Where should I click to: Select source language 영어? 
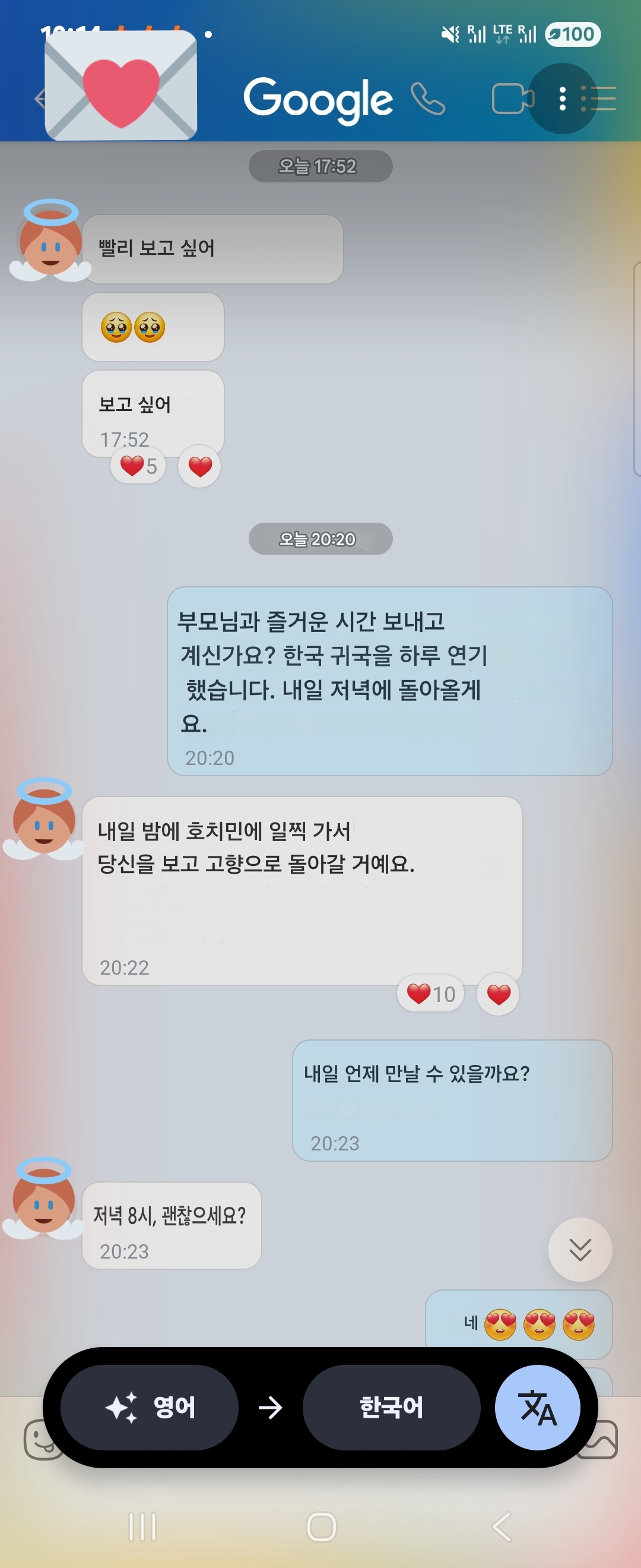click(150, 1407)
